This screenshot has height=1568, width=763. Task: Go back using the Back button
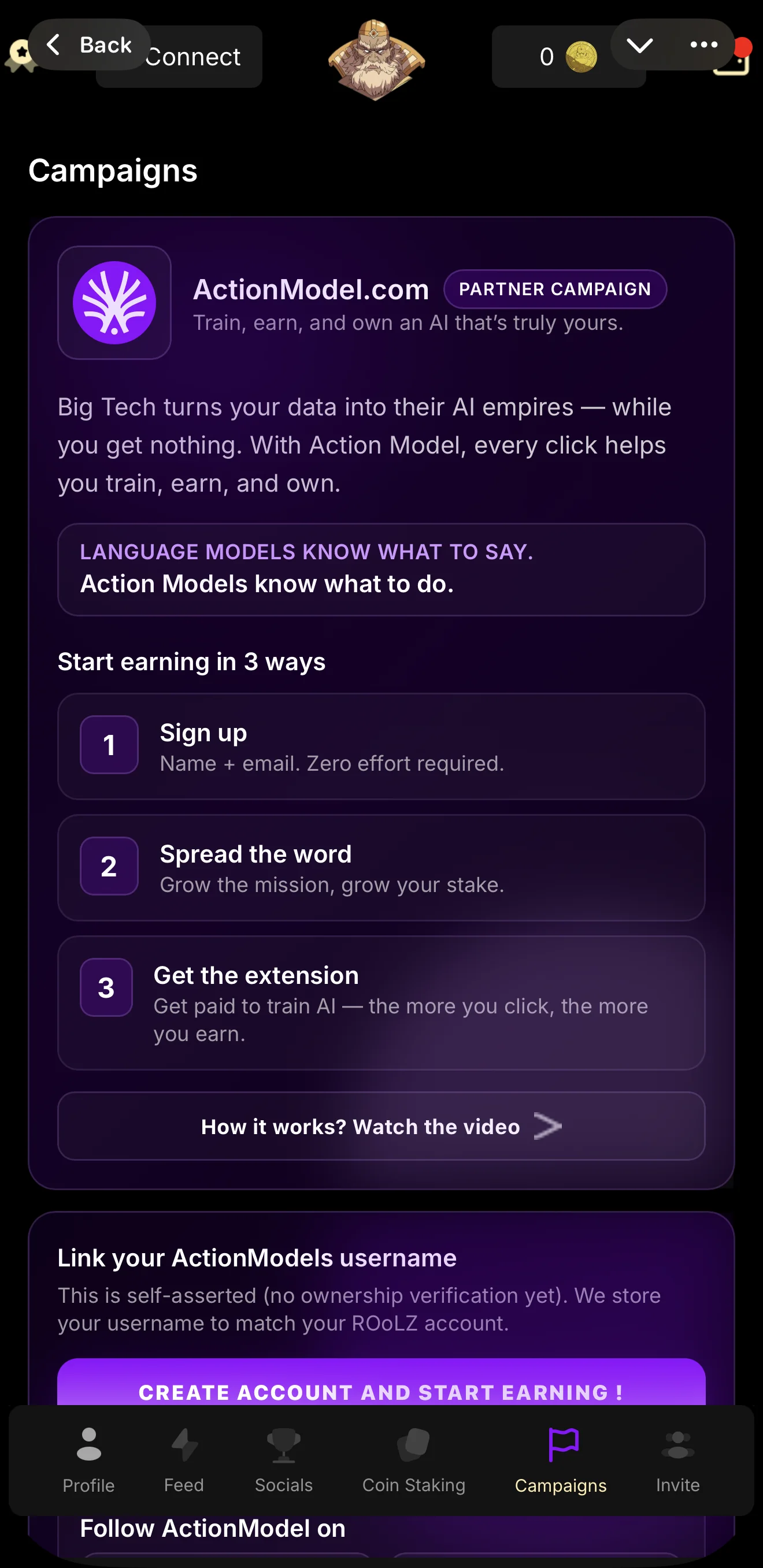click(90, 44)
